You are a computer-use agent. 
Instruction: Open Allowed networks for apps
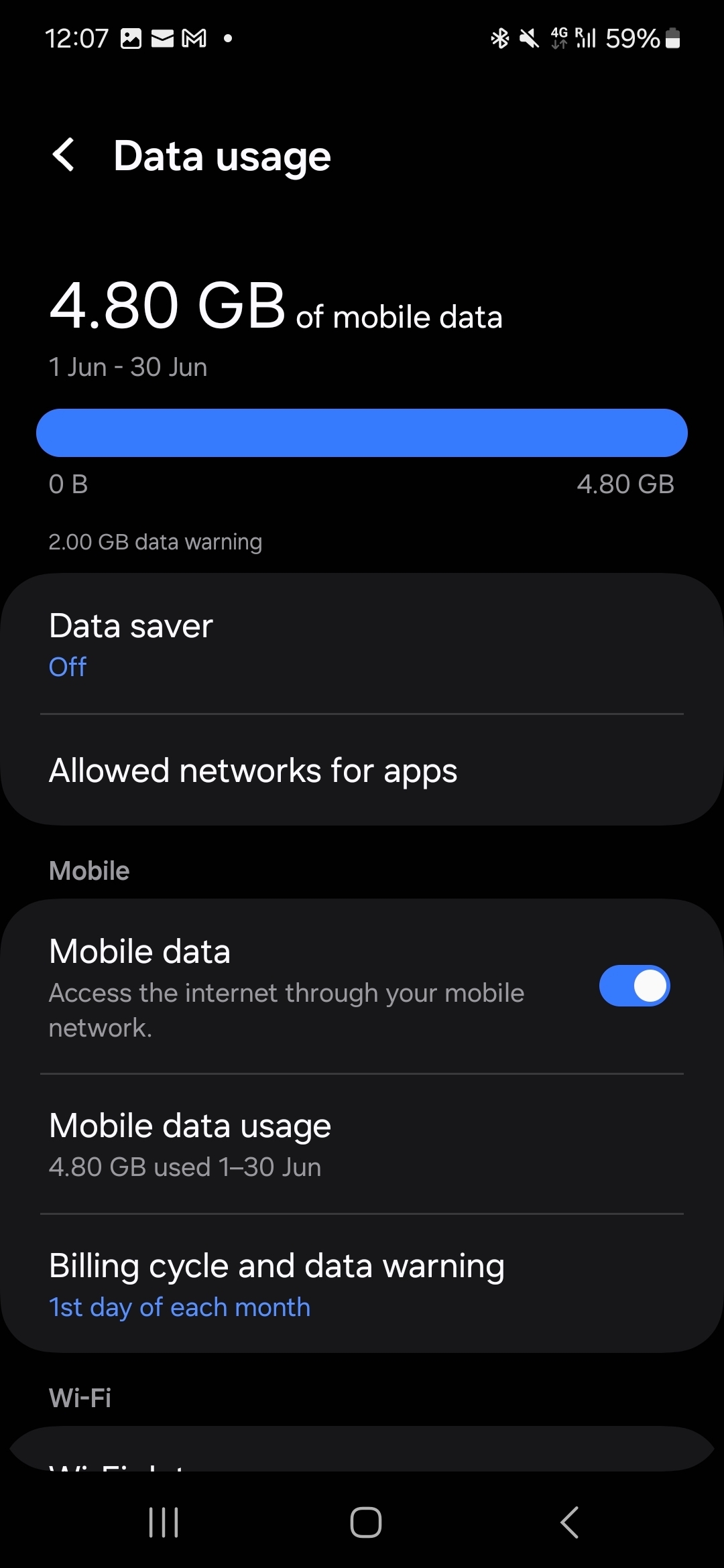(x=362, y=770)
